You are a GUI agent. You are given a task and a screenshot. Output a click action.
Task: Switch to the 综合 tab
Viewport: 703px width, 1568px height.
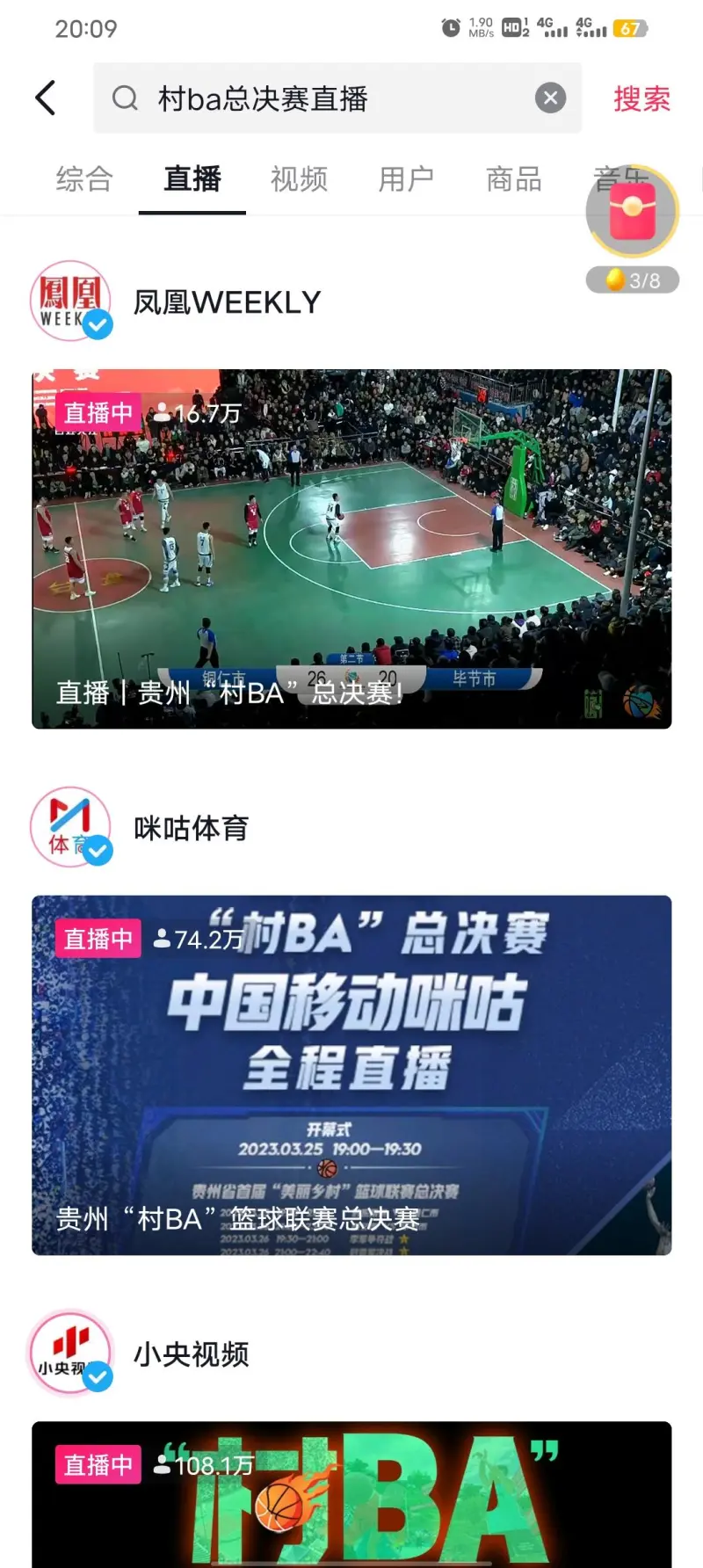pos(84,179)
